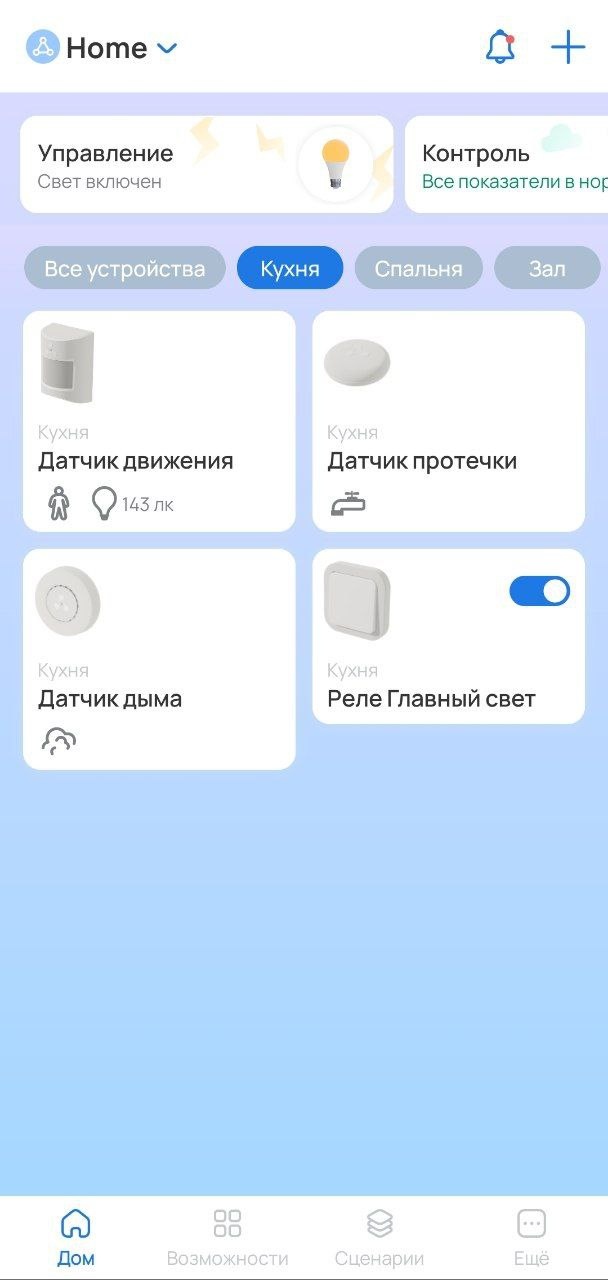Open the Датчик движения device card

[159, 421]
